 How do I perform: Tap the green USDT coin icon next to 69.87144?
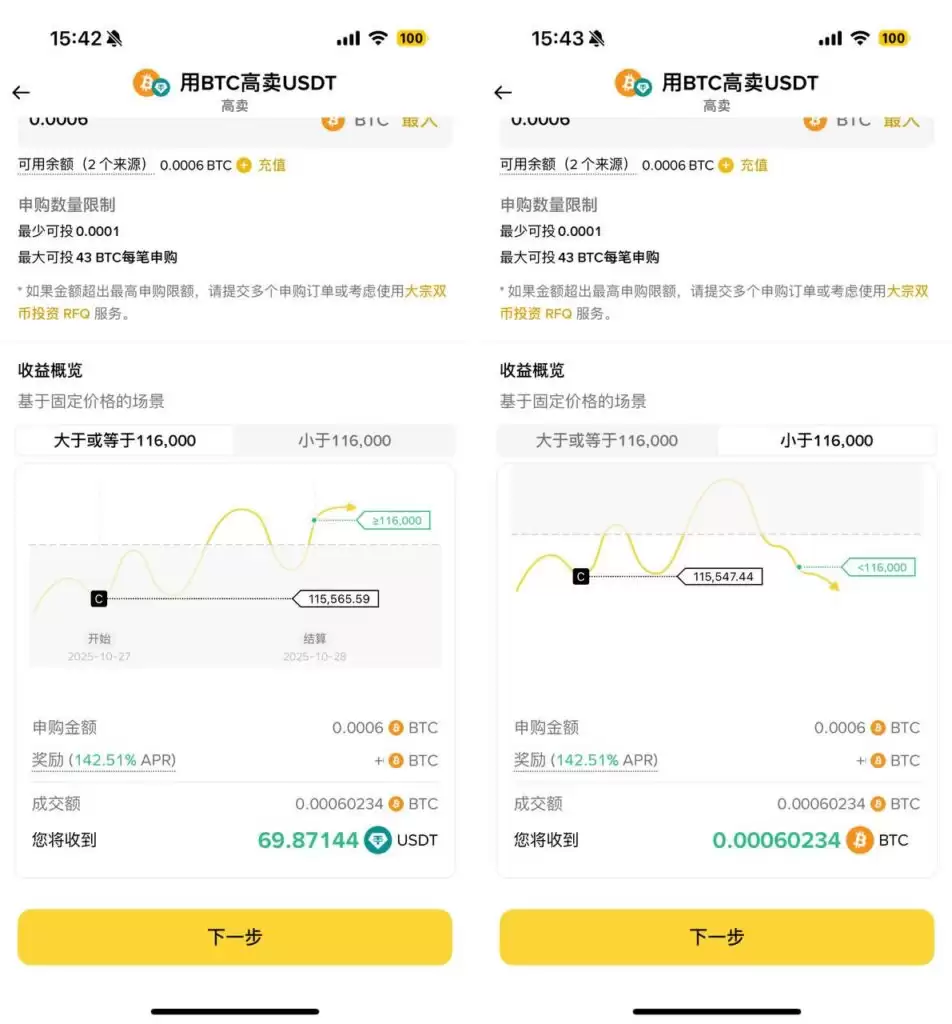tap(375, 840)
